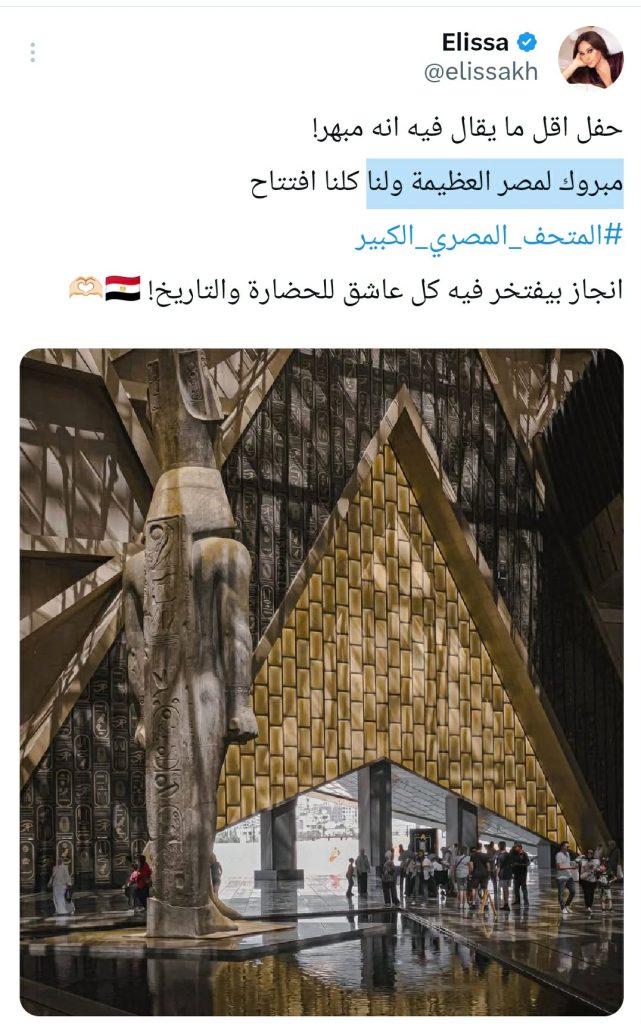Tap the #المتحف_المصري_الكبير hashtag
The height and width of the screenshot is (1024, 641).
coord(489,237)
